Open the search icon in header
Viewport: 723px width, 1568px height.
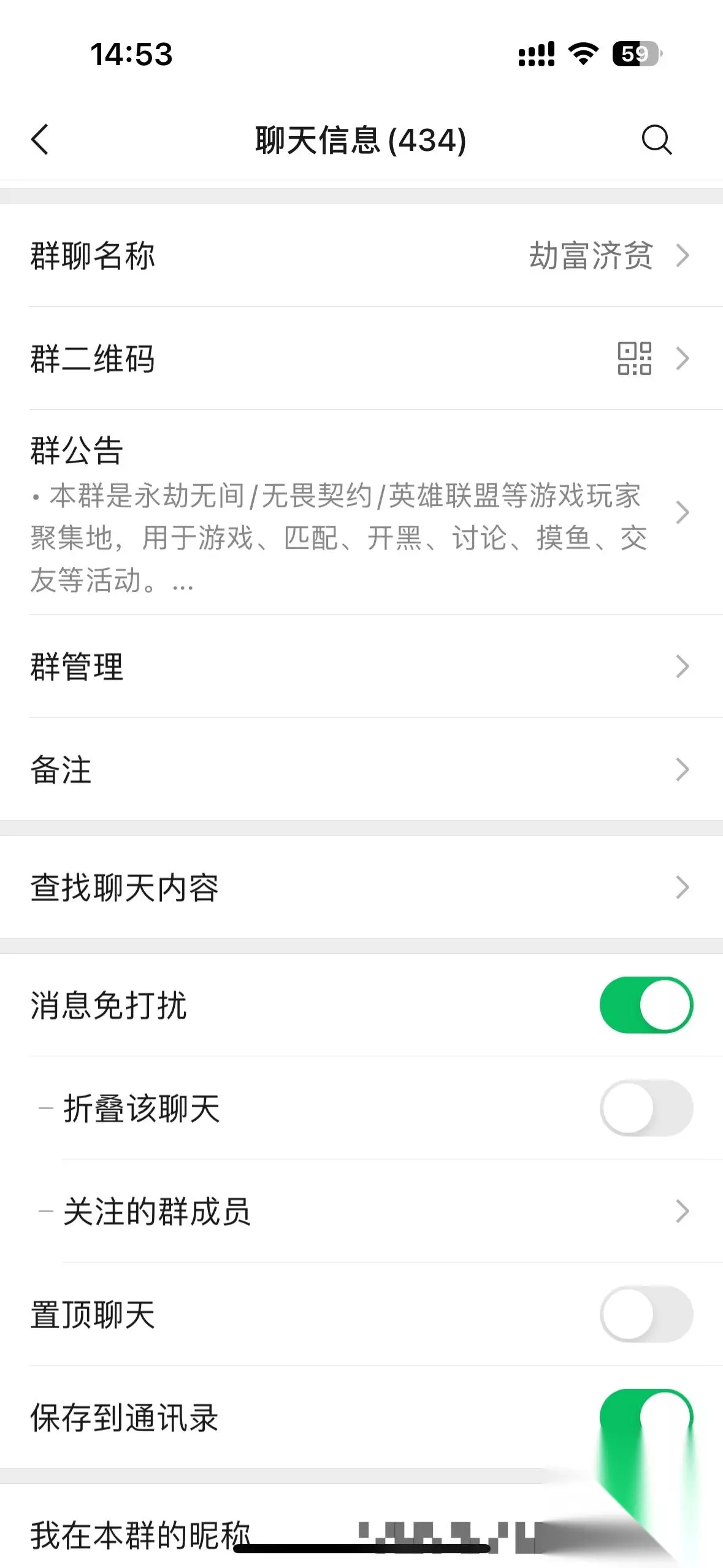[657, 139]
